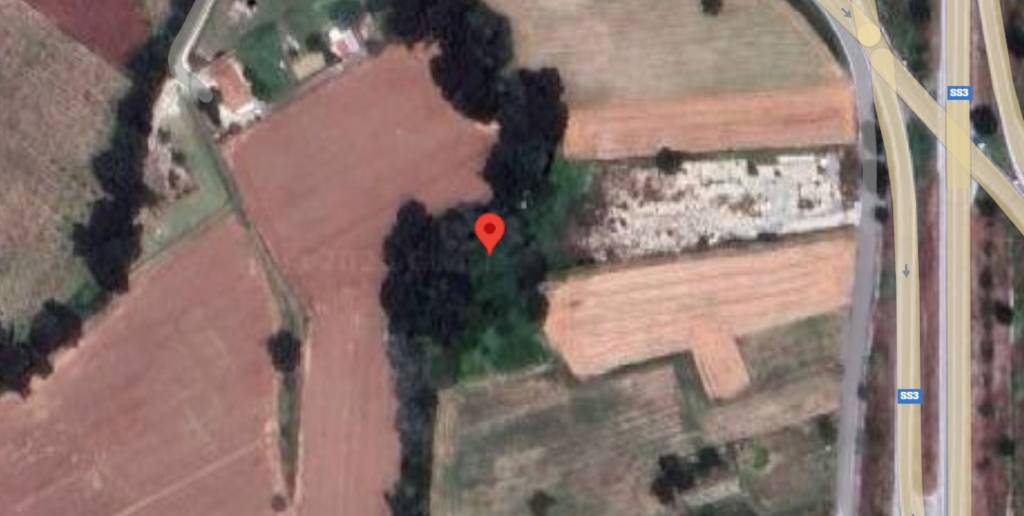
Task: Tap the red location pin
Action: tap(488, 231)
